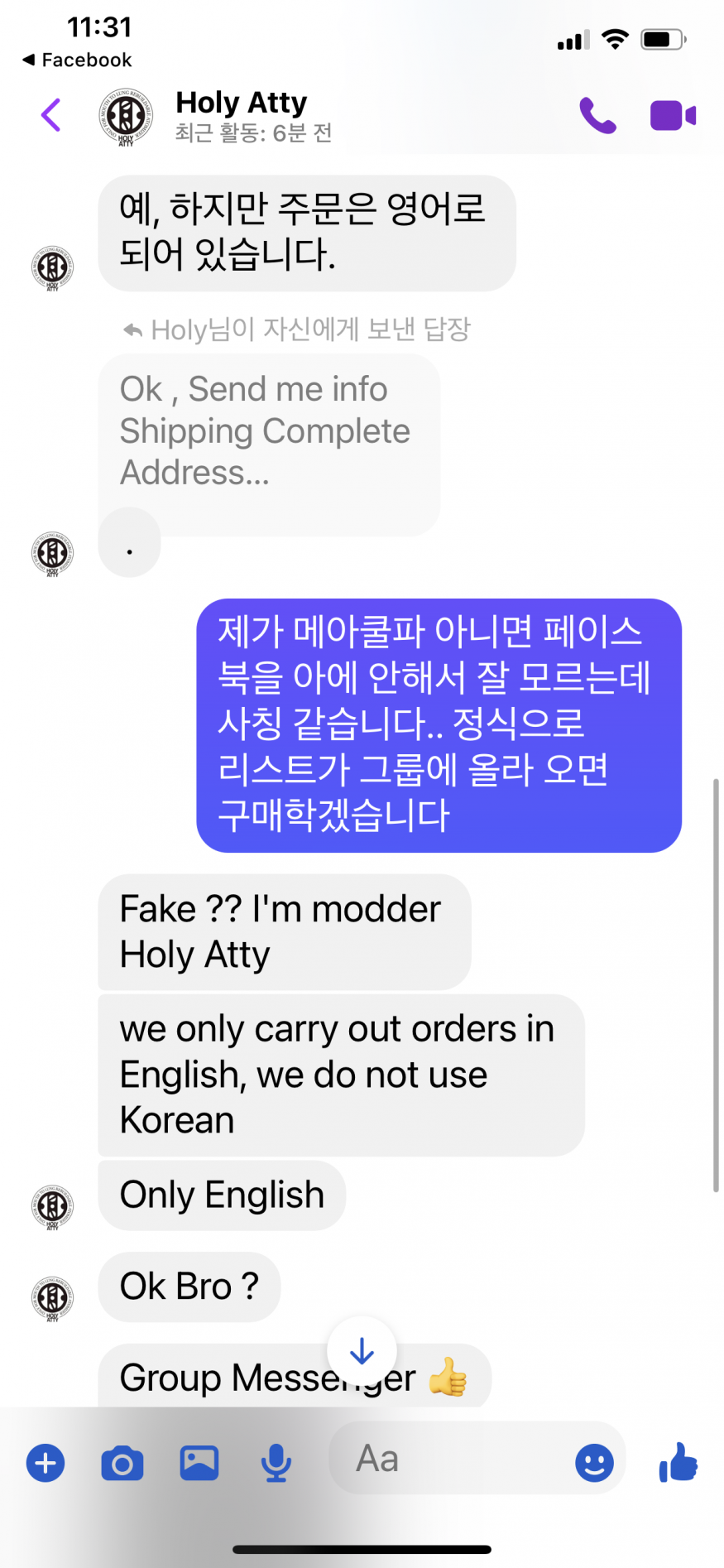The image size is (724, 1568).
Task: Open the camera to take a photo
Action: pos(122,1463)
